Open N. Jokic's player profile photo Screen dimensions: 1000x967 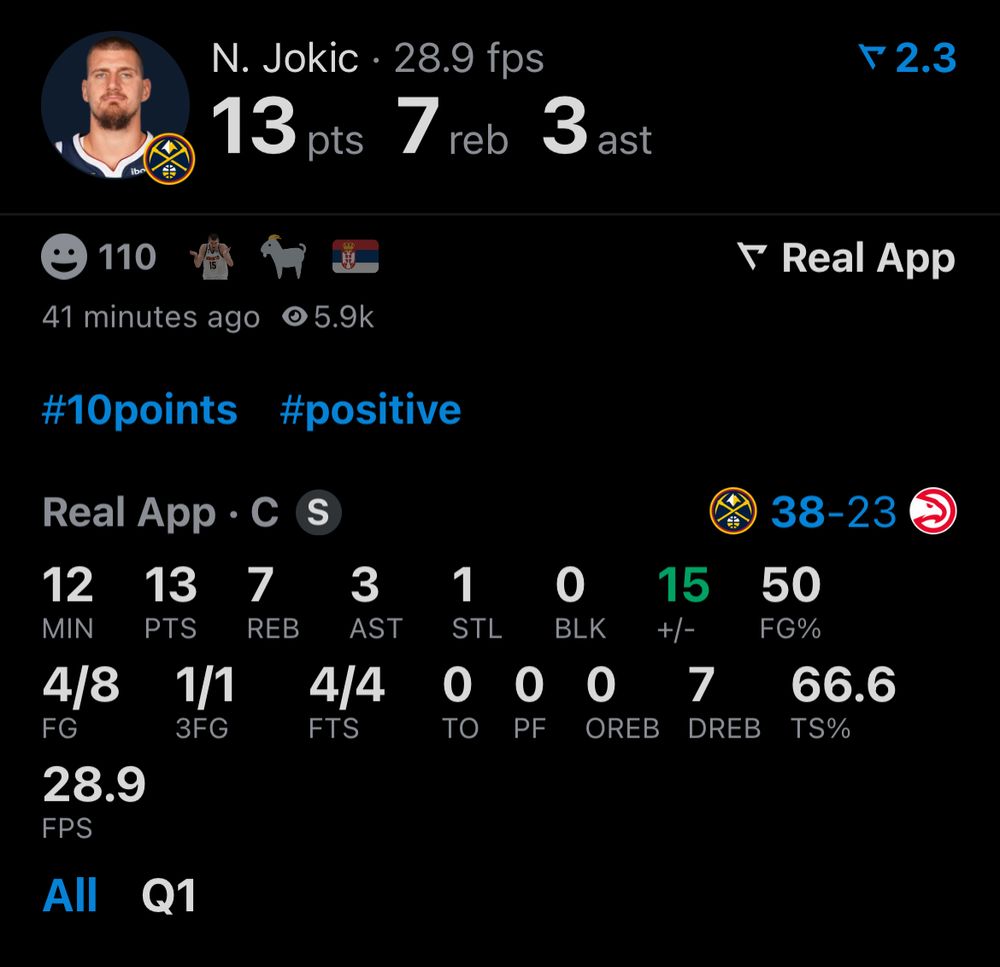(x=115, y=105)
